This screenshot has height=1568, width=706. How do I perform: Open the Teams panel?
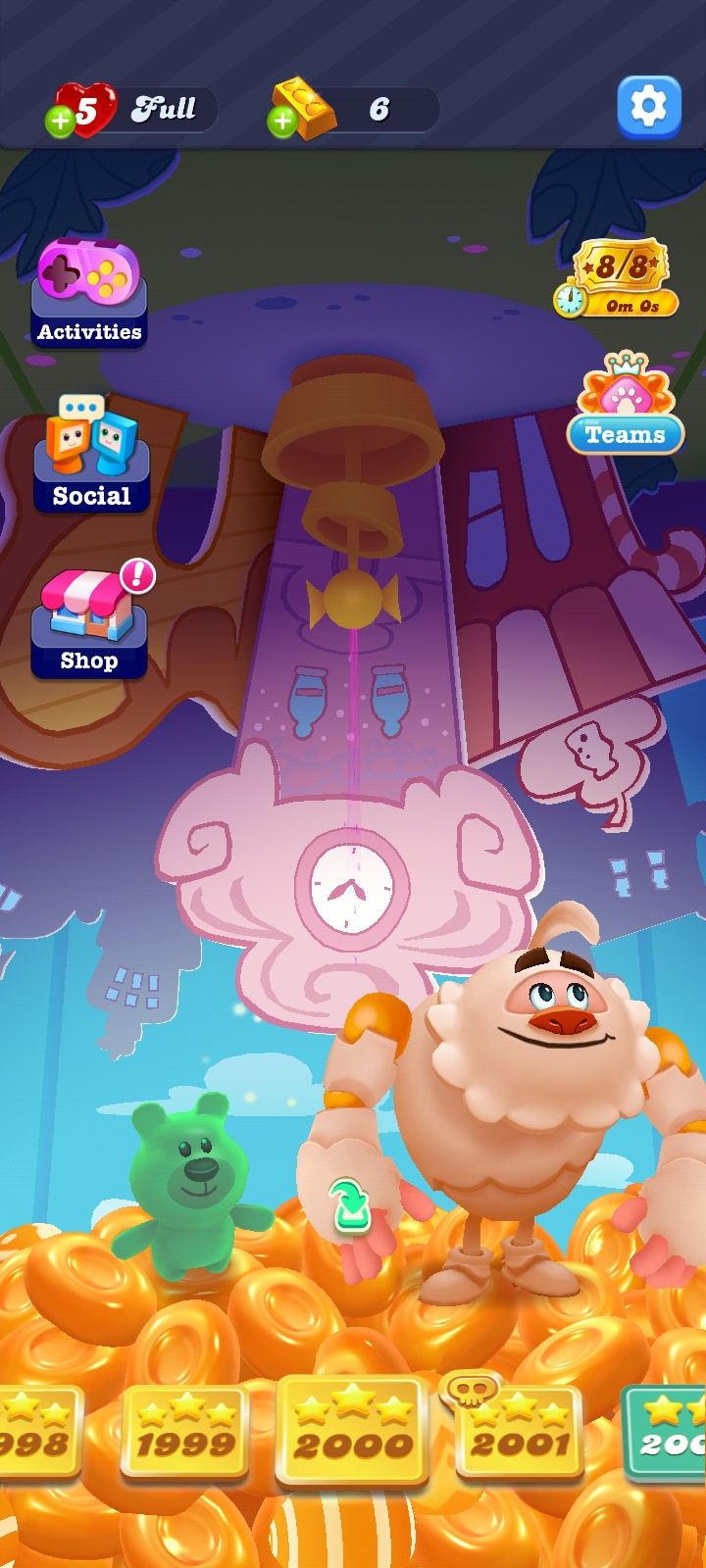[x=626, y=405]
